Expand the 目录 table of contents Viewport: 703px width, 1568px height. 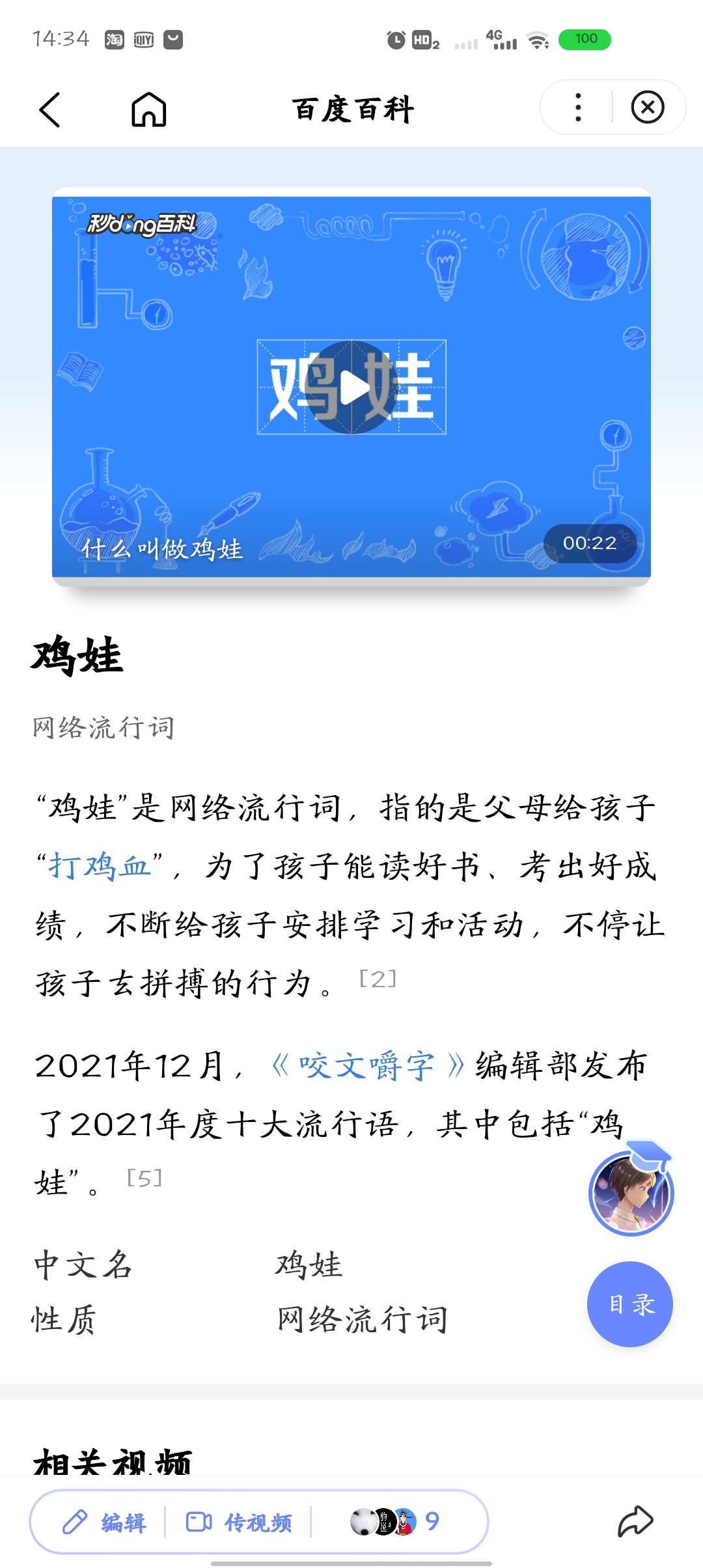(x=629, y=1304)
